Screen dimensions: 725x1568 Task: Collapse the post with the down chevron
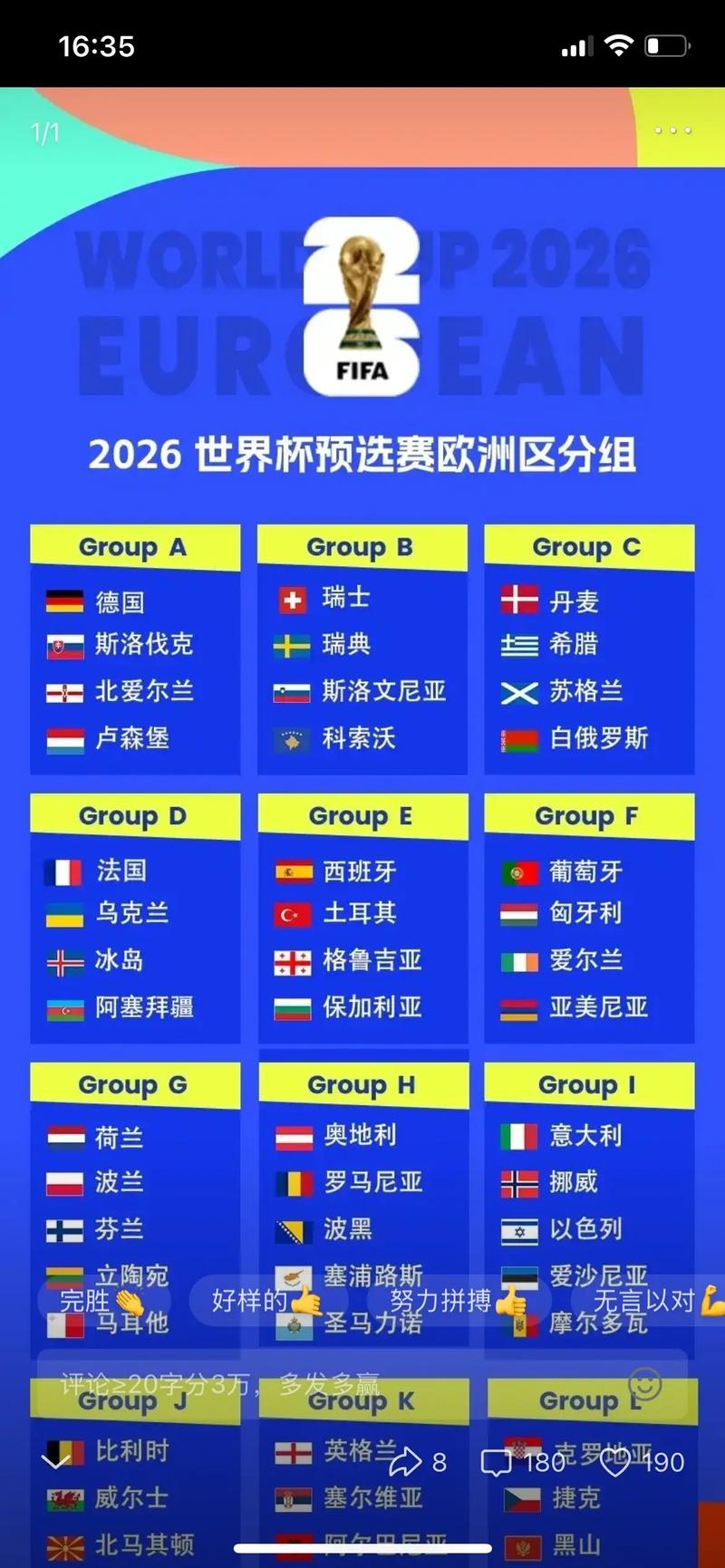click(x=56, y=1461)
